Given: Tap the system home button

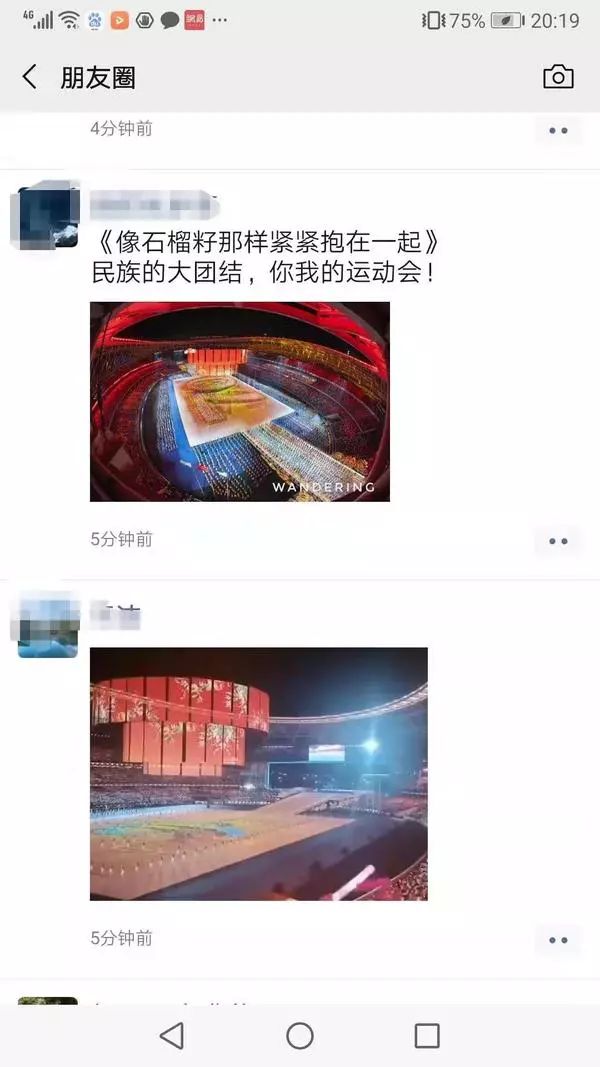Looking at the screenshot, I should coord(300,1036).
